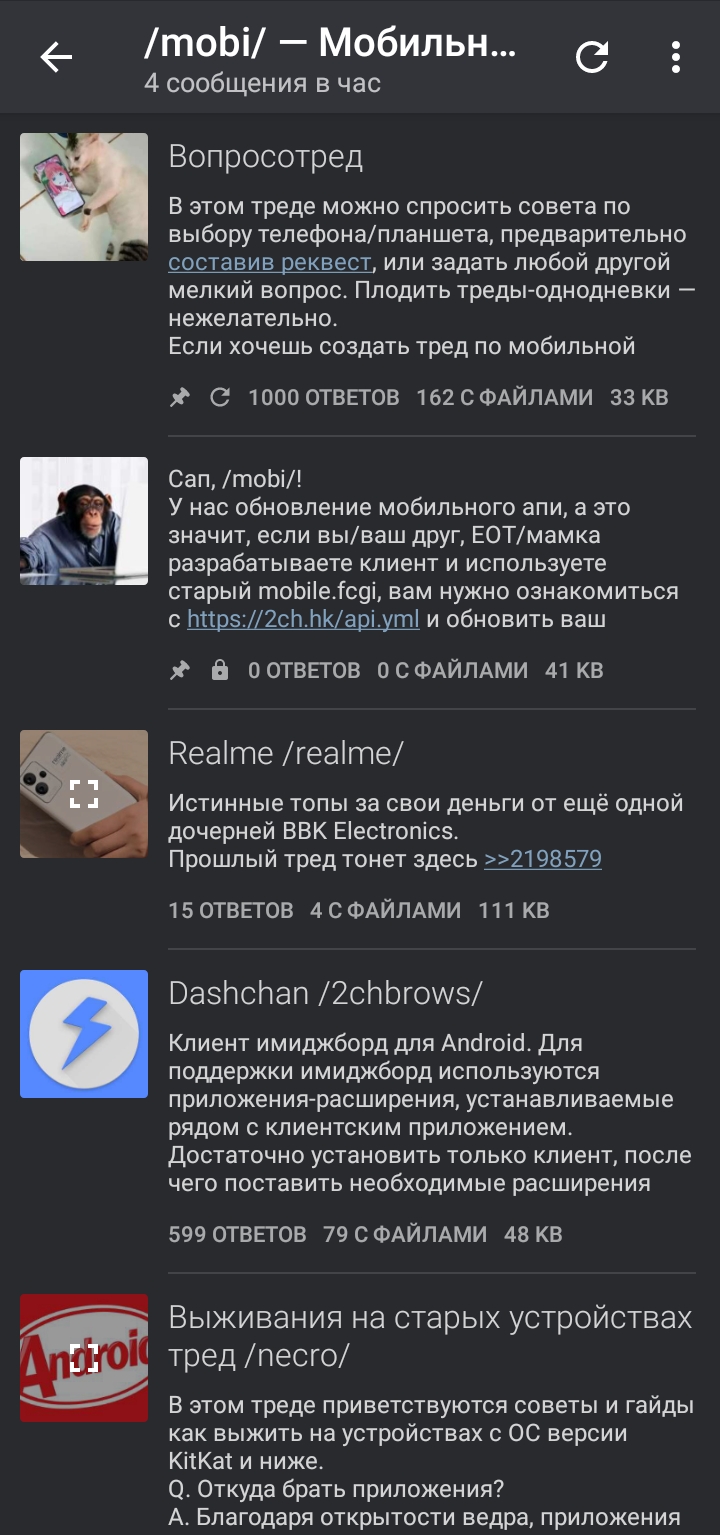Open the Выживания на старых устройствах thread
Screen dimensions: 720x1535
click(x=430, y=1318)
